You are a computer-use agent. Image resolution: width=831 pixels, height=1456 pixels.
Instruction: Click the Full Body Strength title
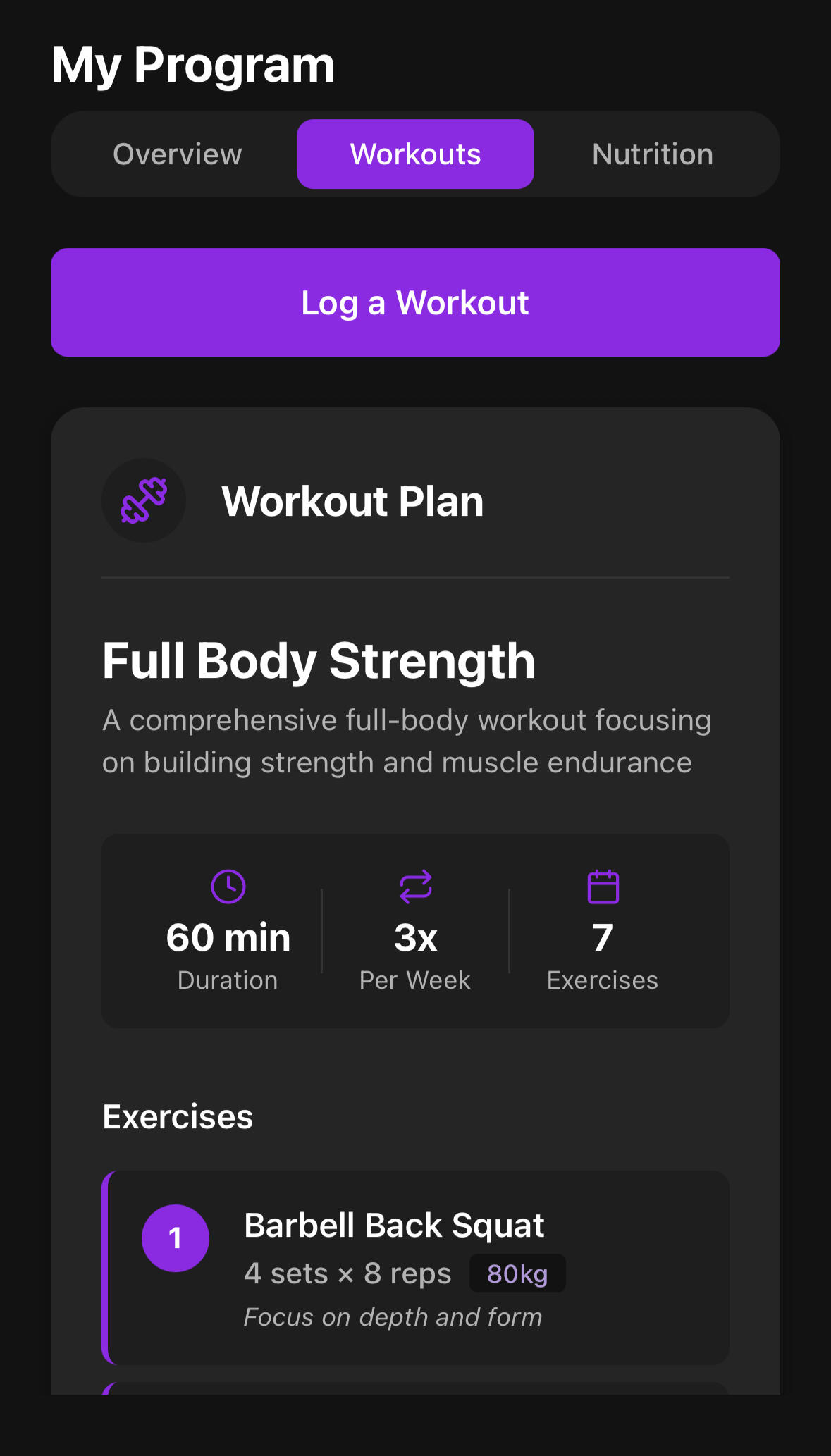pos(319,660)
